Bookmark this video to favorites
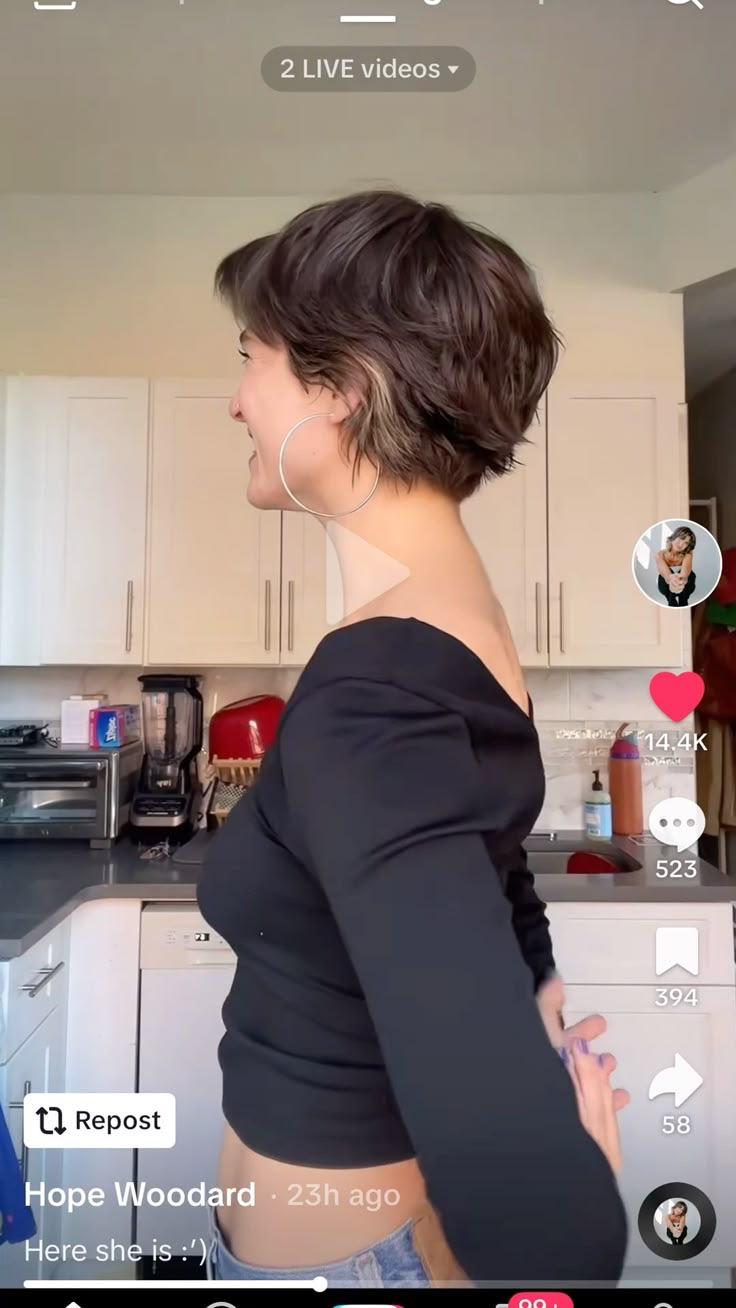The height and width of the screenshot is (1308, 736). 676,952
